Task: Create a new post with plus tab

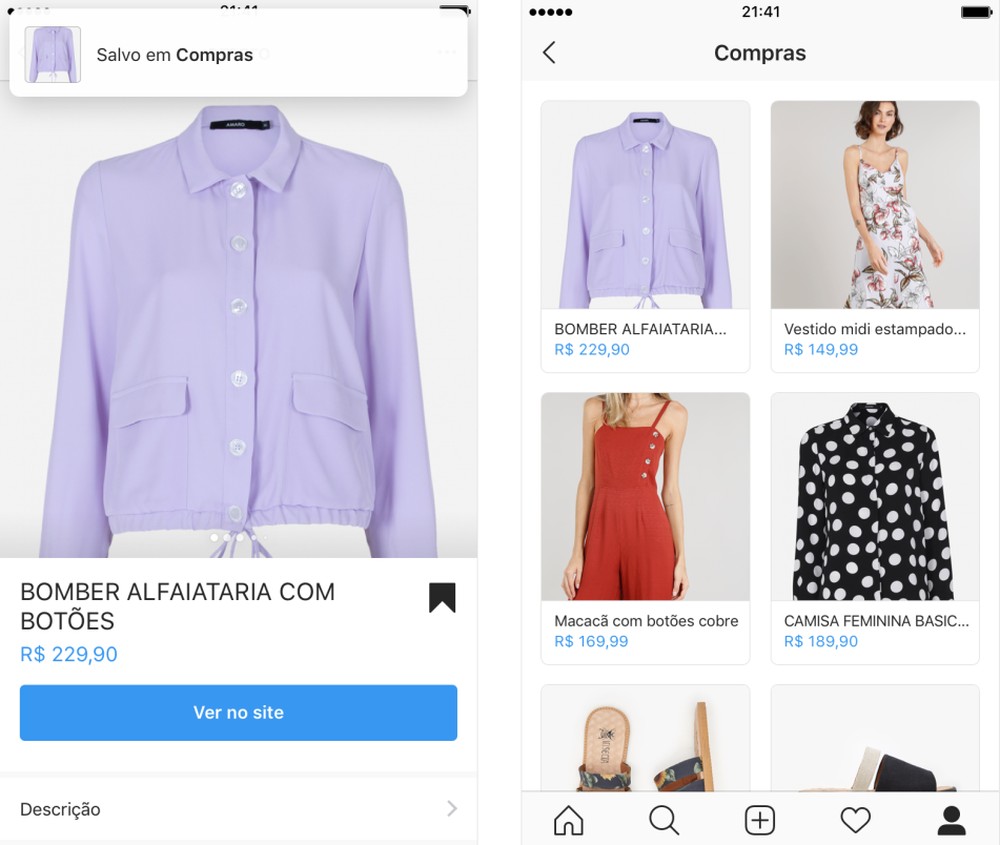Action: click(x=760, y=821)
